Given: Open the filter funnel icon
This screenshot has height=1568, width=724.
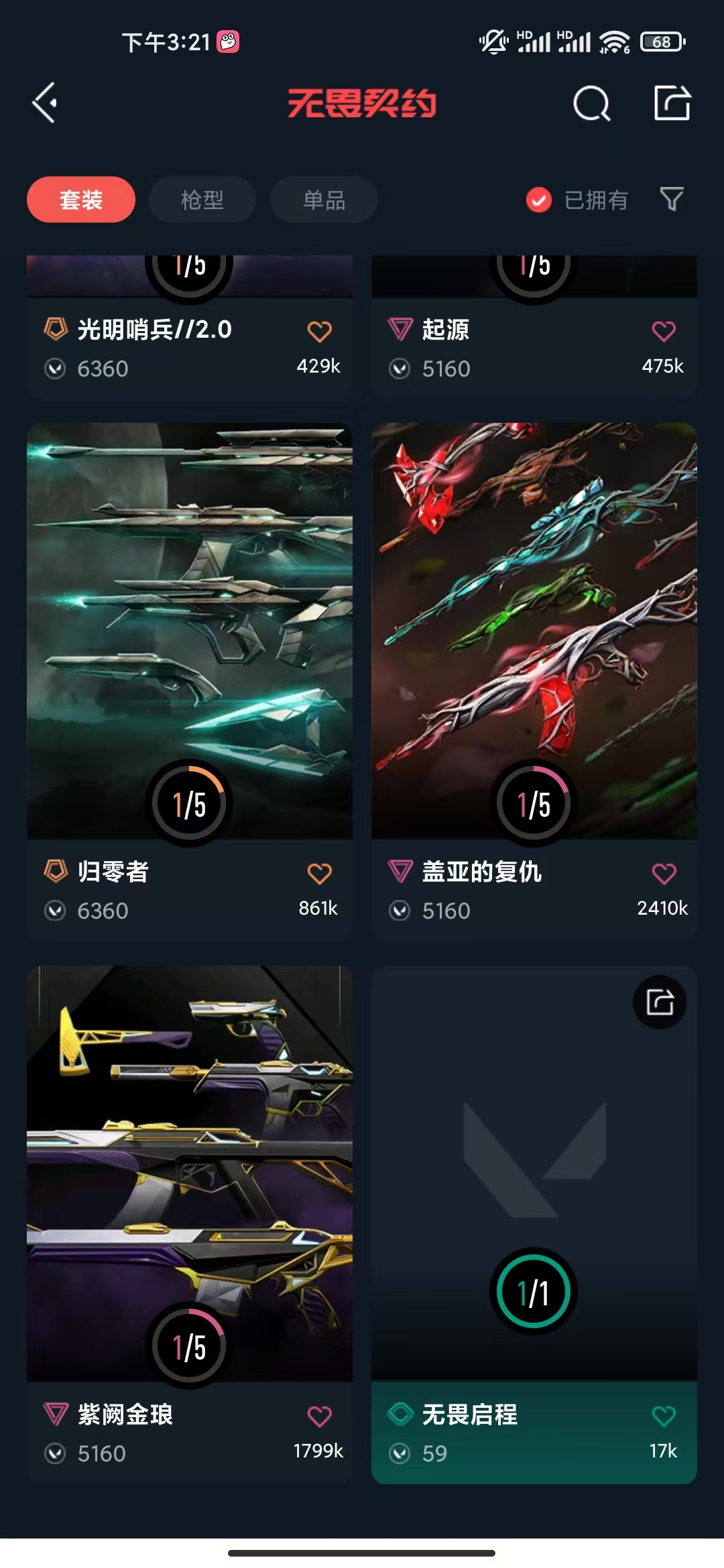Looking at the screenshot, I should tap(672, 199).
